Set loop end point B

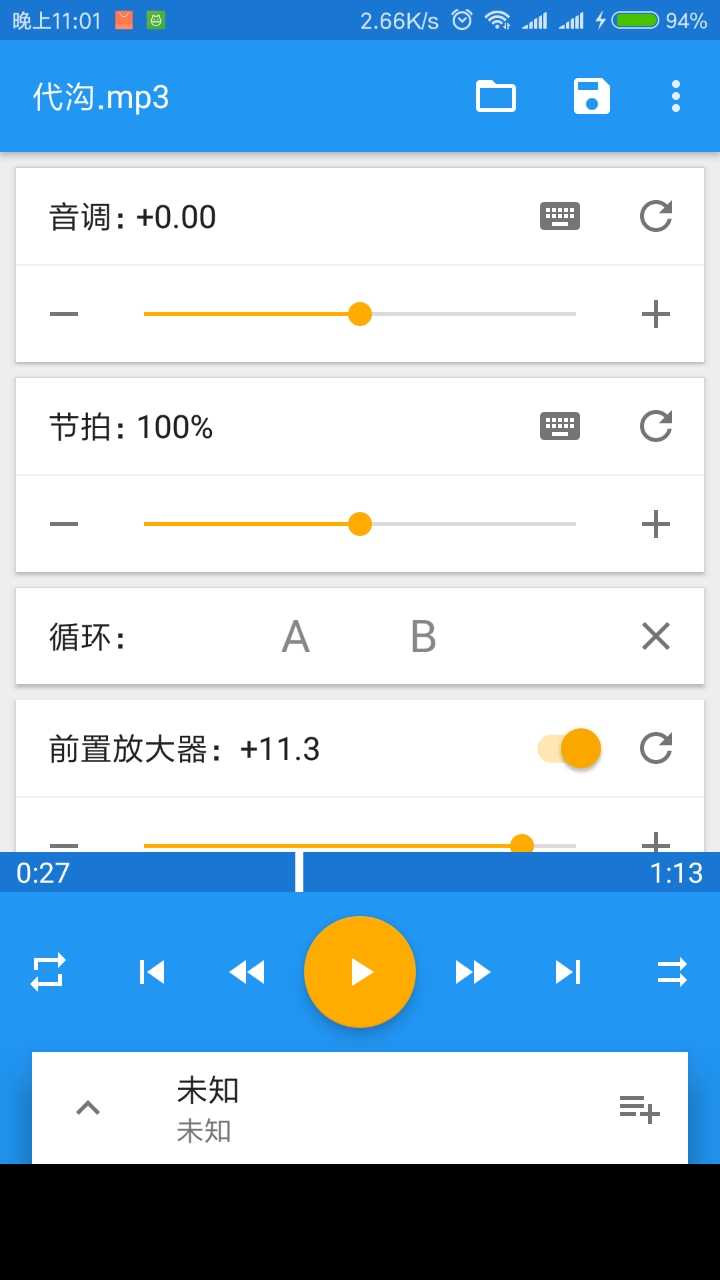[423, 636]
